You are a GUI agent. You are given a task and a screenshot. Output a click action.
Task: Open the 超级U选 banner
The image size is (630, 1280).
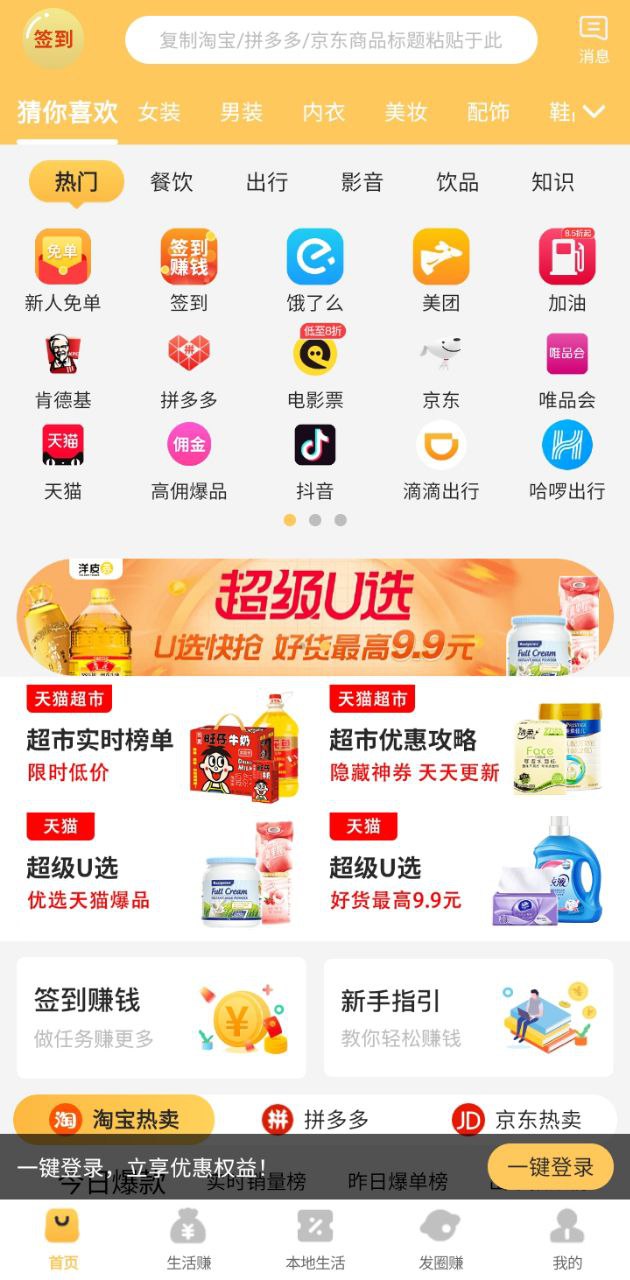coord(315,617)
